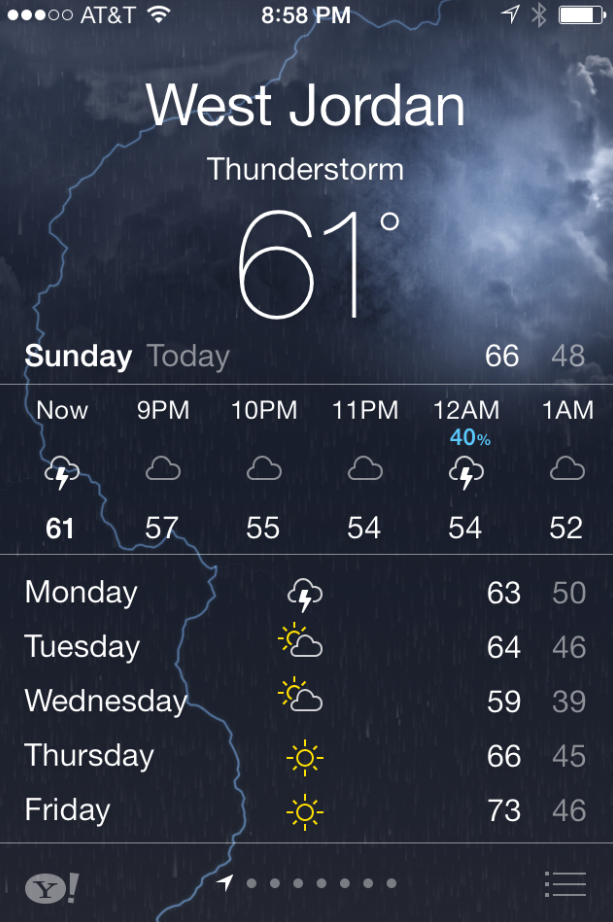Open the city list menu icon

pos(565,884)
